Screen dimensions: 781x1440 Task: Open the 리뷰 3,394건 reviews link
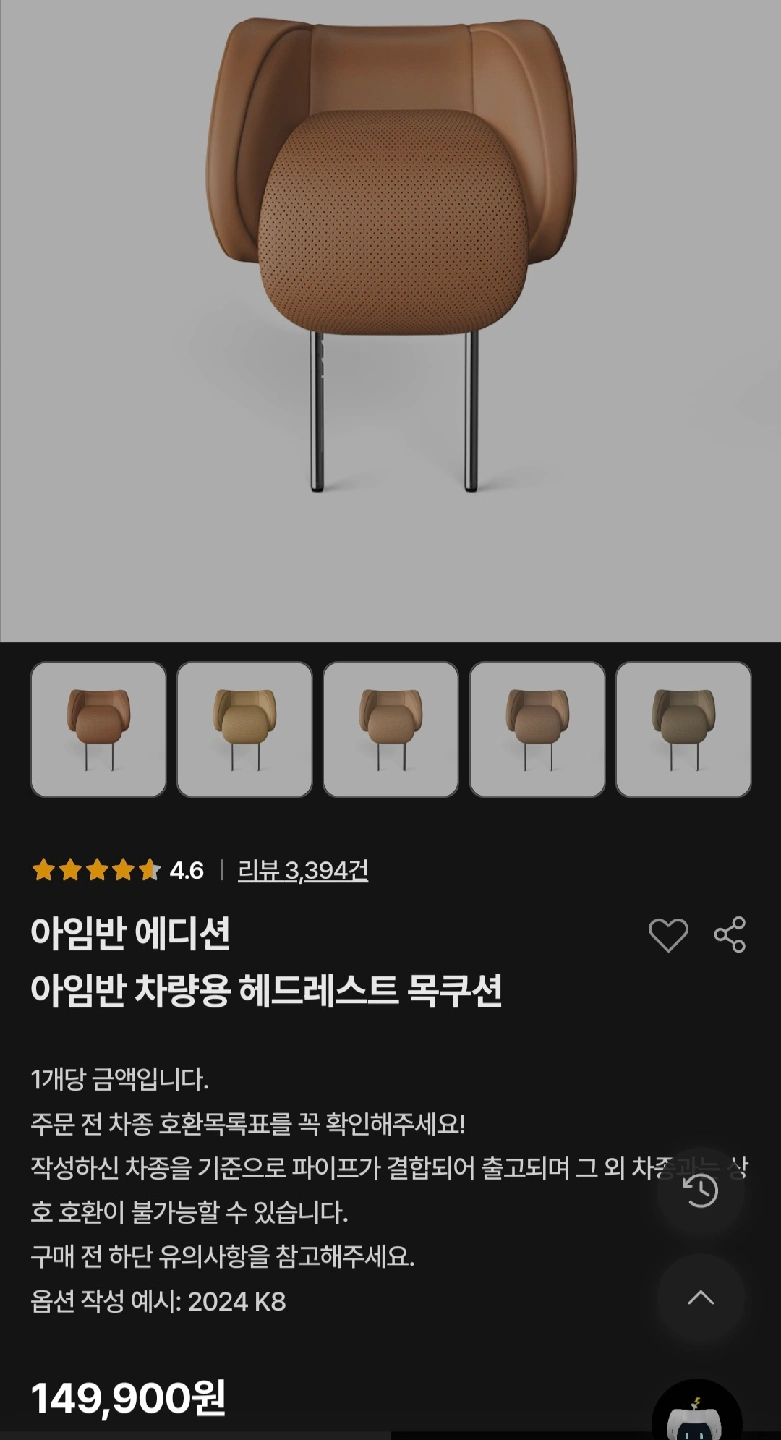303,871
